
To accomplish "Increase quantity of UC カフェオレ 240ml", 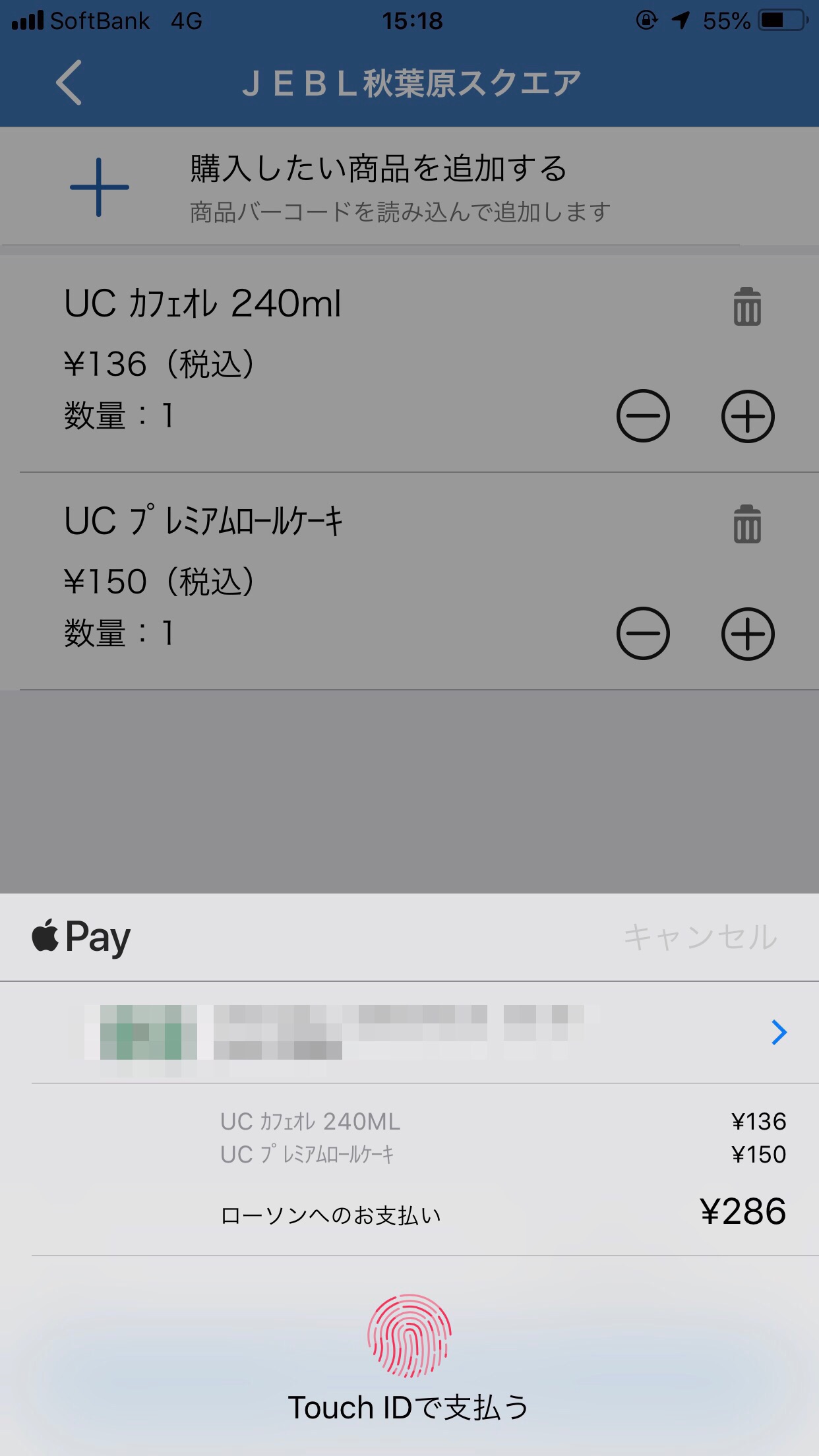I will (x=748, y=416).
